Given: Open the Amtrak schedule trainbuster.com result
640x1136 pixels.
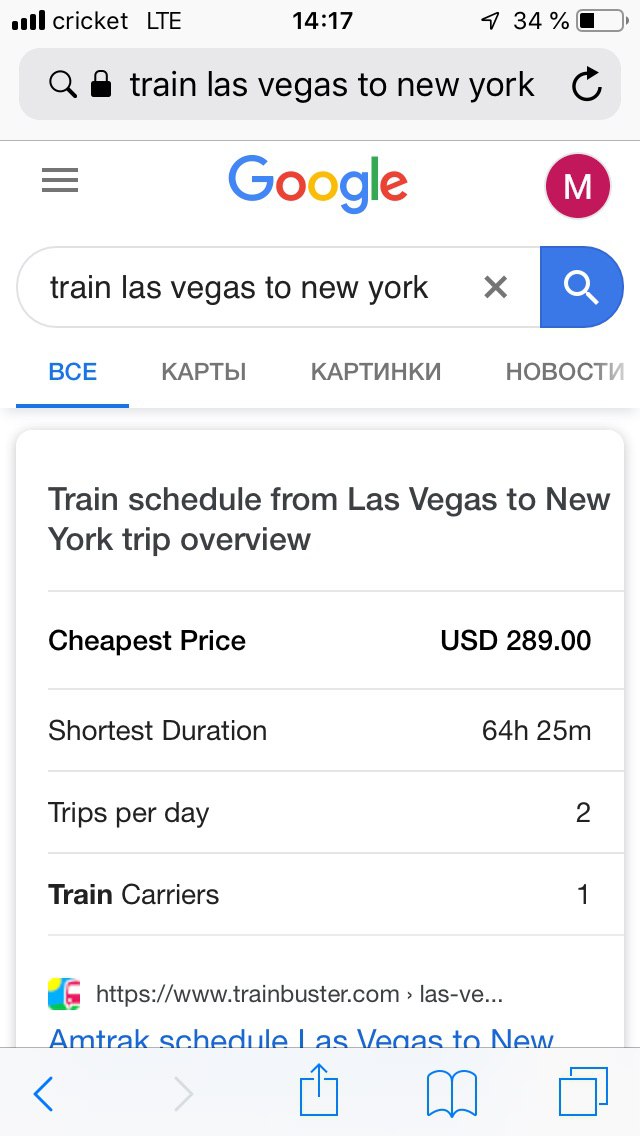Looking at the screenshot, I should coord(301,1036).
